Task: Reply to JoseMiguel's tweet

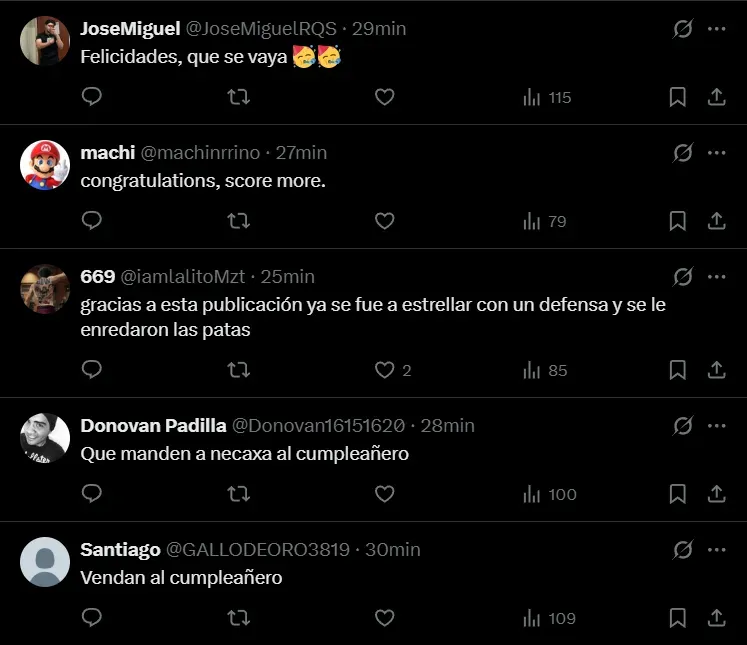Action: (92, 97)
